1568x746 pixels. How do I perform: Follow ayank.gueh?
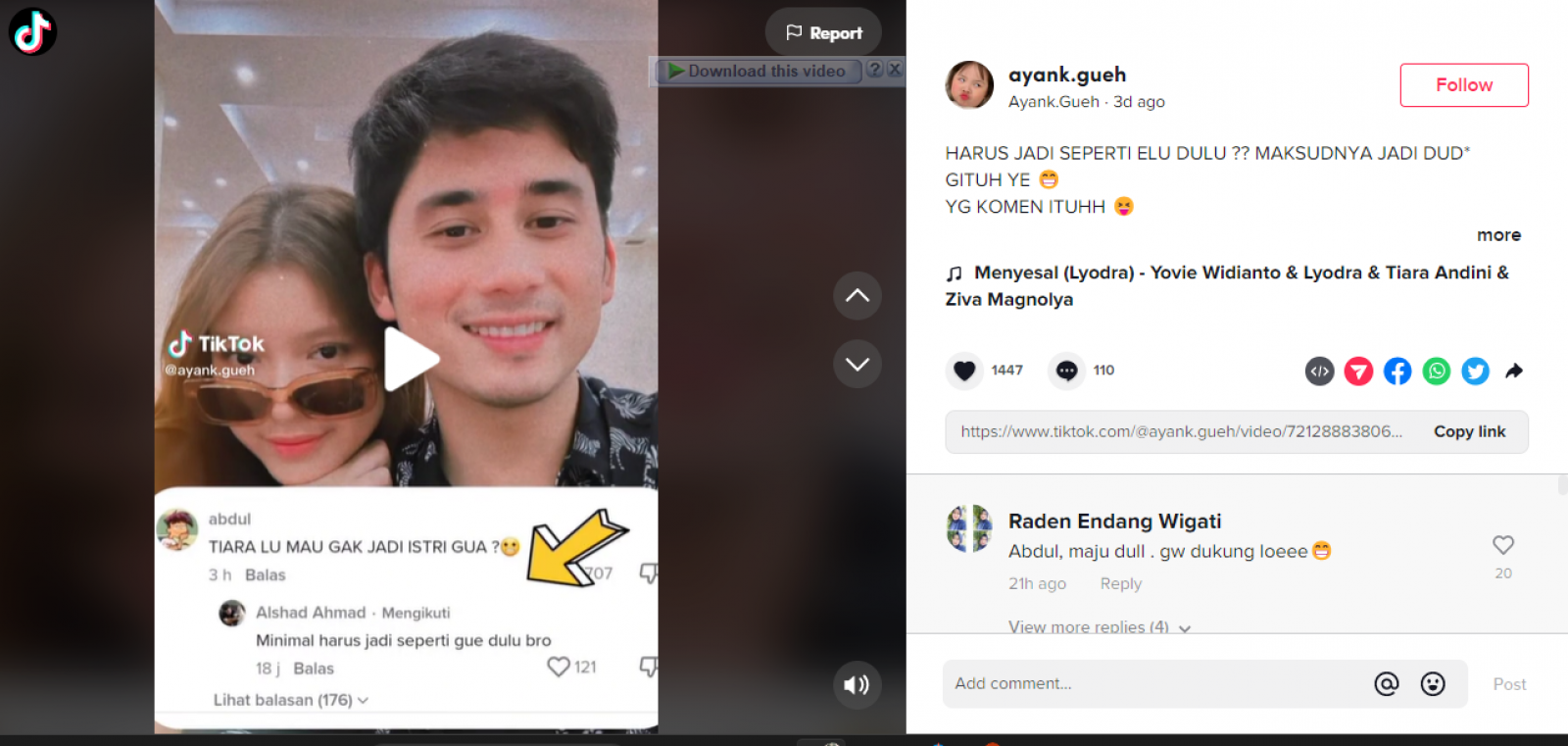[x=1463, y=85]
